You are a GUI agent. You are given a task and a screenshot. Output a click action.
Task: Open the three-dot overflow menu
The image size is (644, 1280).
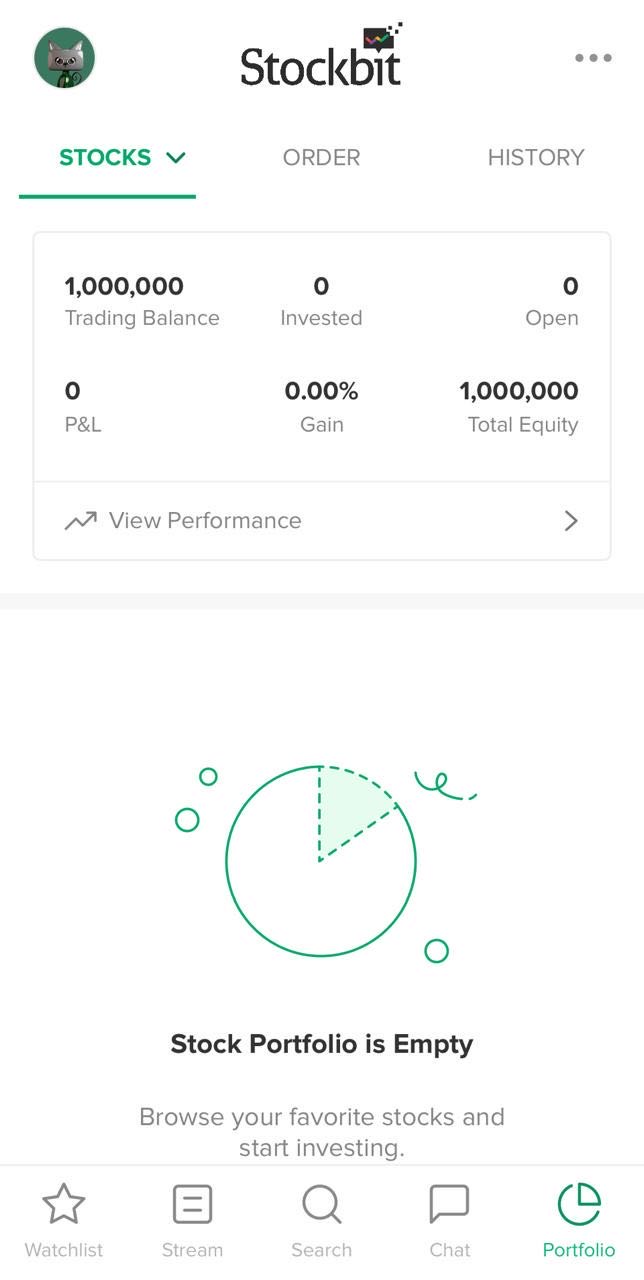point(593,58)
